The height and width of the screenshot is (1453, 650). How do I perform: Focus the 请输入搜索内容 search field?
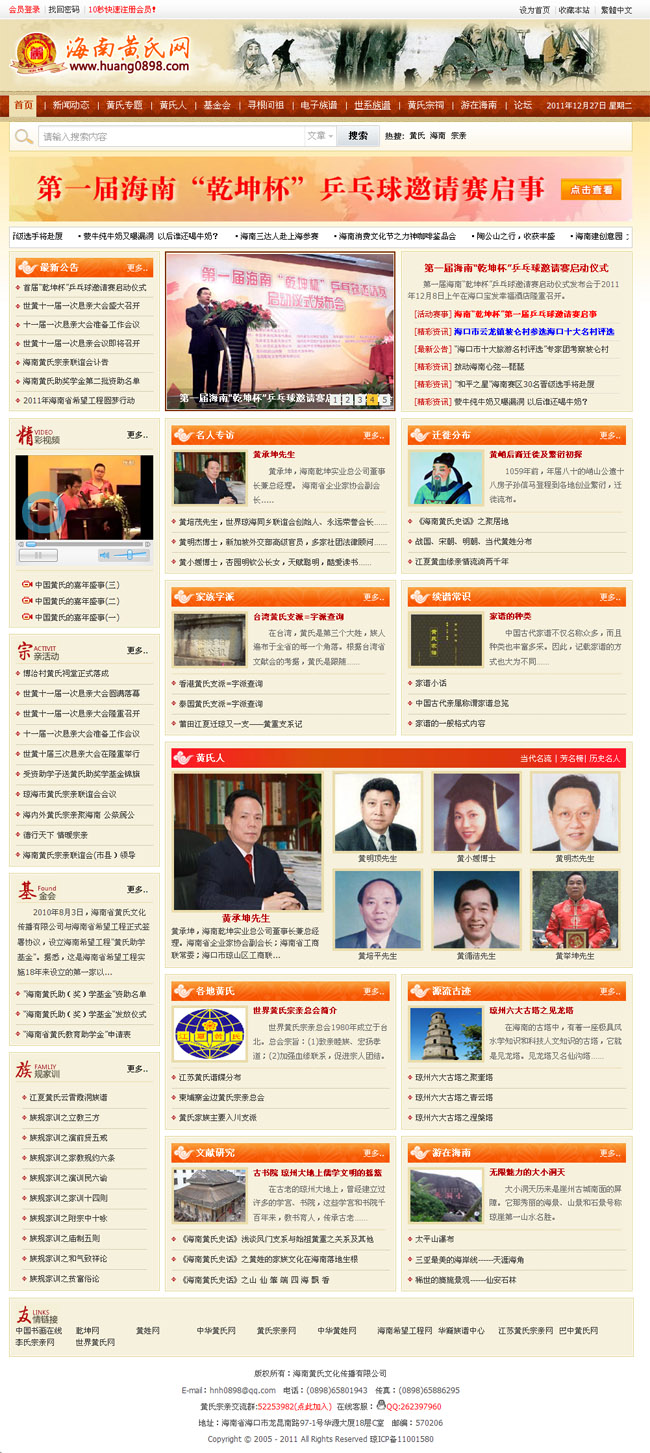pyautogui.click(x=170, y=136)
